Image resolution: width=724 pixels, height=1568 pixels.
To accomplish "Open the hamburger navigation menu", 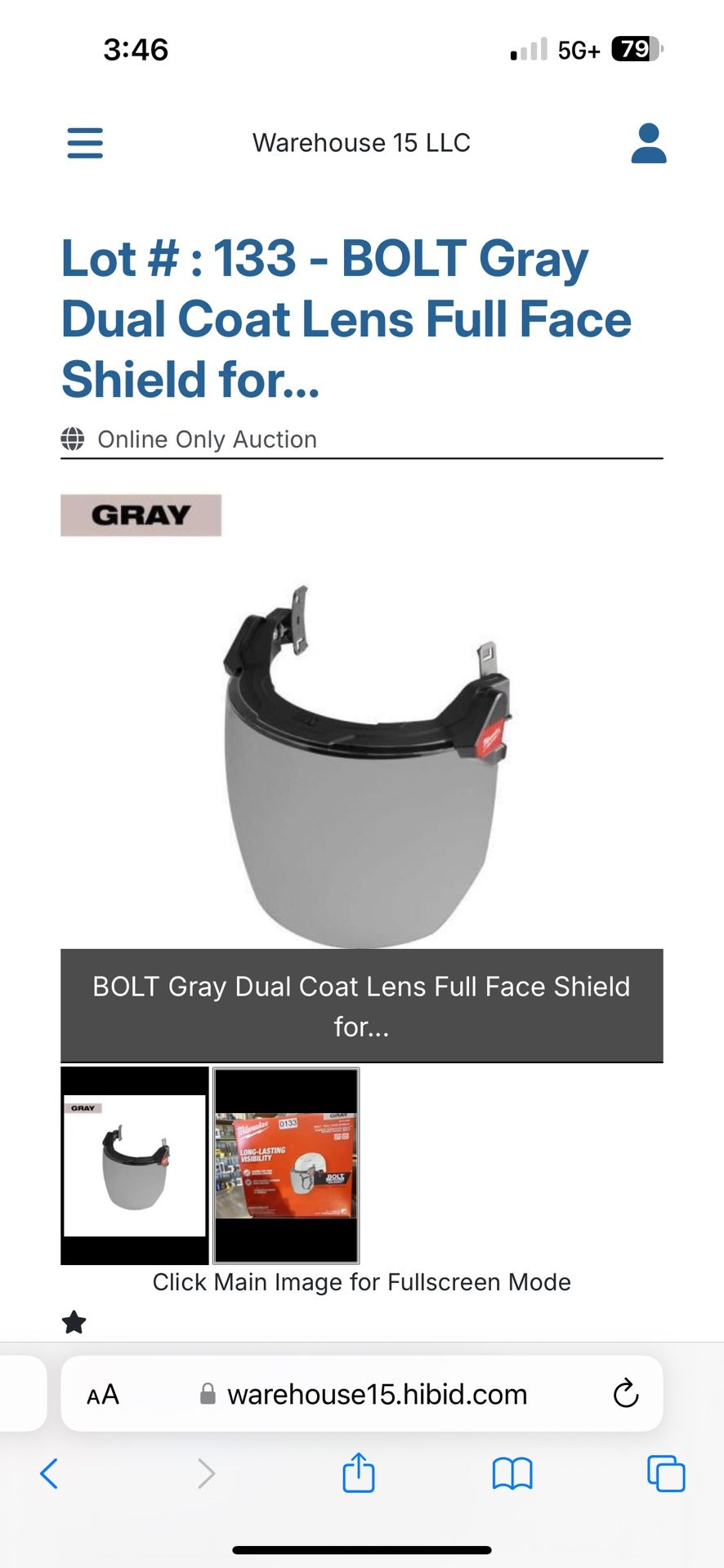I will click(85, 143).
